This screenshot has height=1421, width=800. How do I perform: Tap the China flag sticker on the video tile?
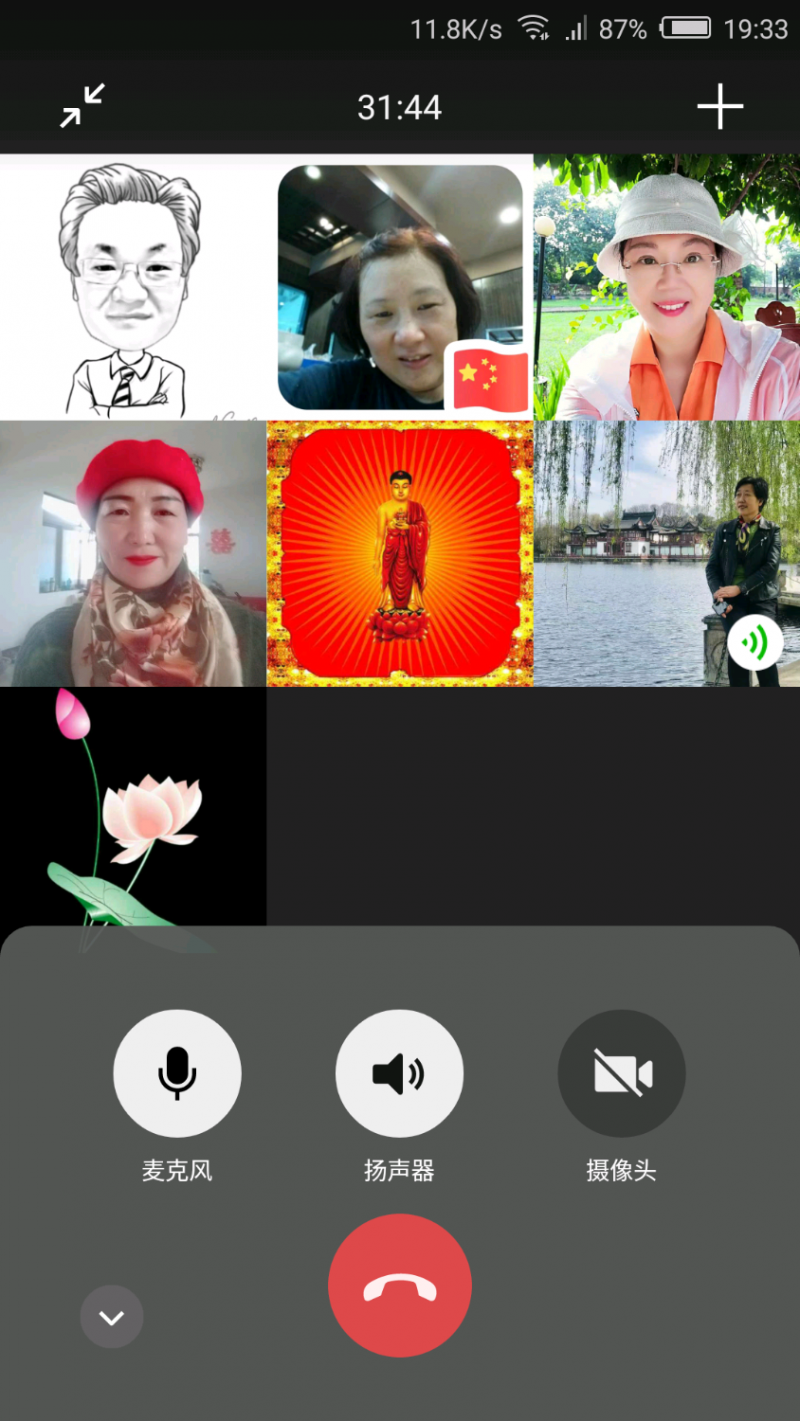click(487, 380)
